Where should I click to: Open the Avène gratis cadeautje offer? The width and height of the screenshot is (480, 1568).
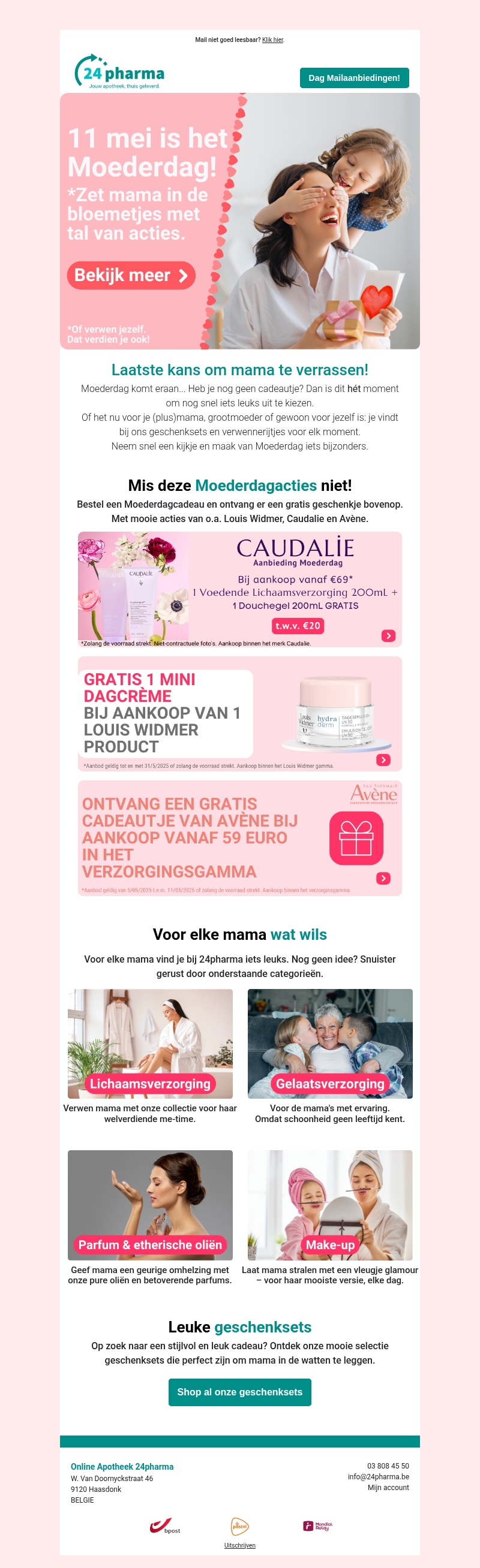point(240,837)
